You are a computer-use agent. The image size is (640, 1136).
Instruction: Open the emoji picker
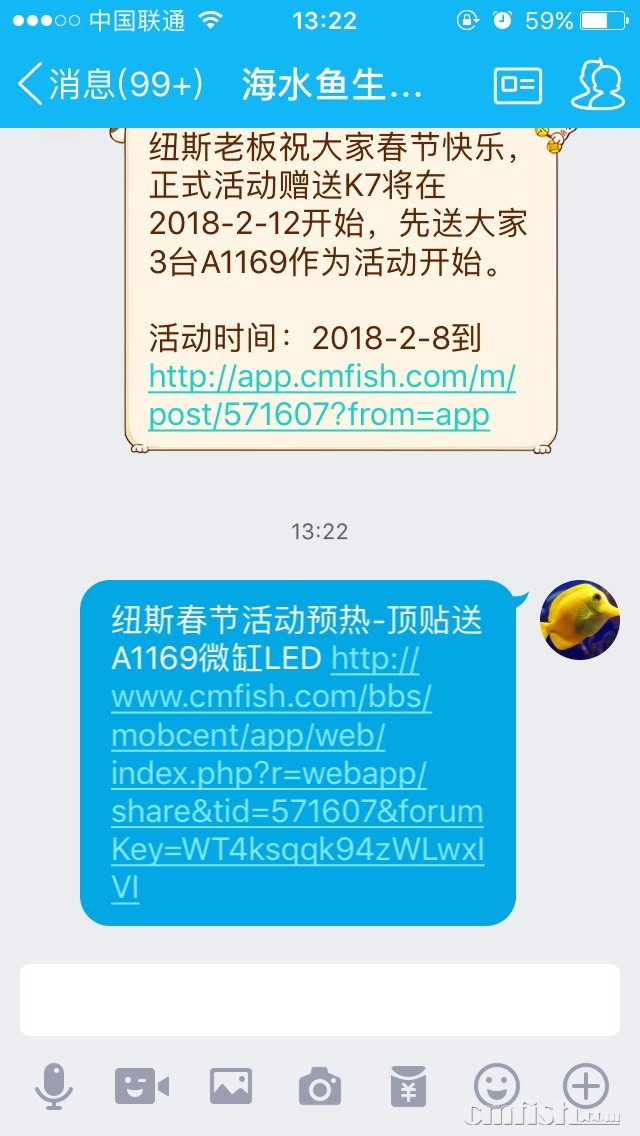point(497,1085)
